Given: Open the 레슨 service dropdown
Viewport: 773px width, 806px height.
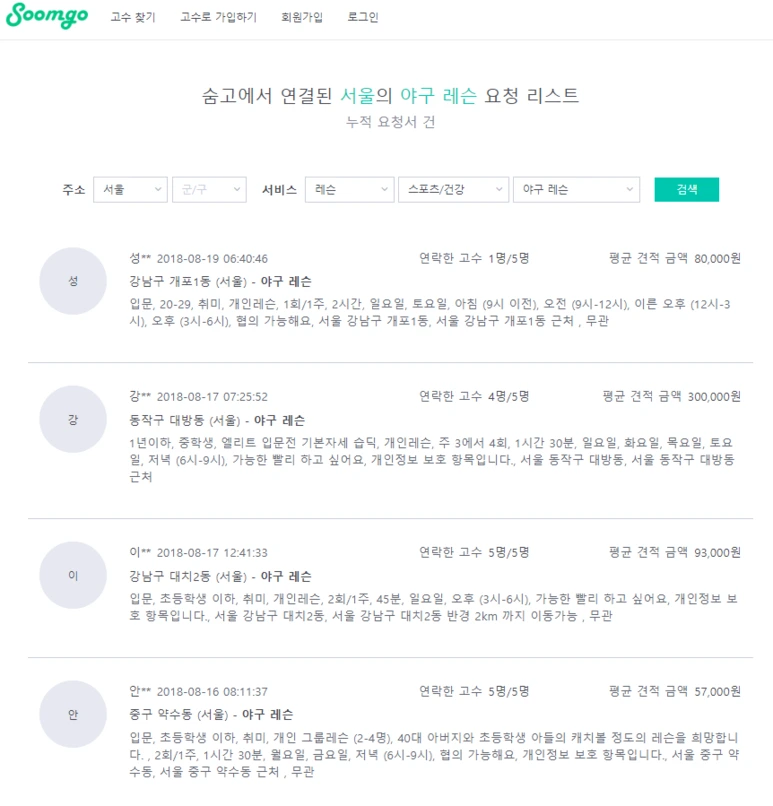Looking at the screenshot, I should tap(349, 190).
